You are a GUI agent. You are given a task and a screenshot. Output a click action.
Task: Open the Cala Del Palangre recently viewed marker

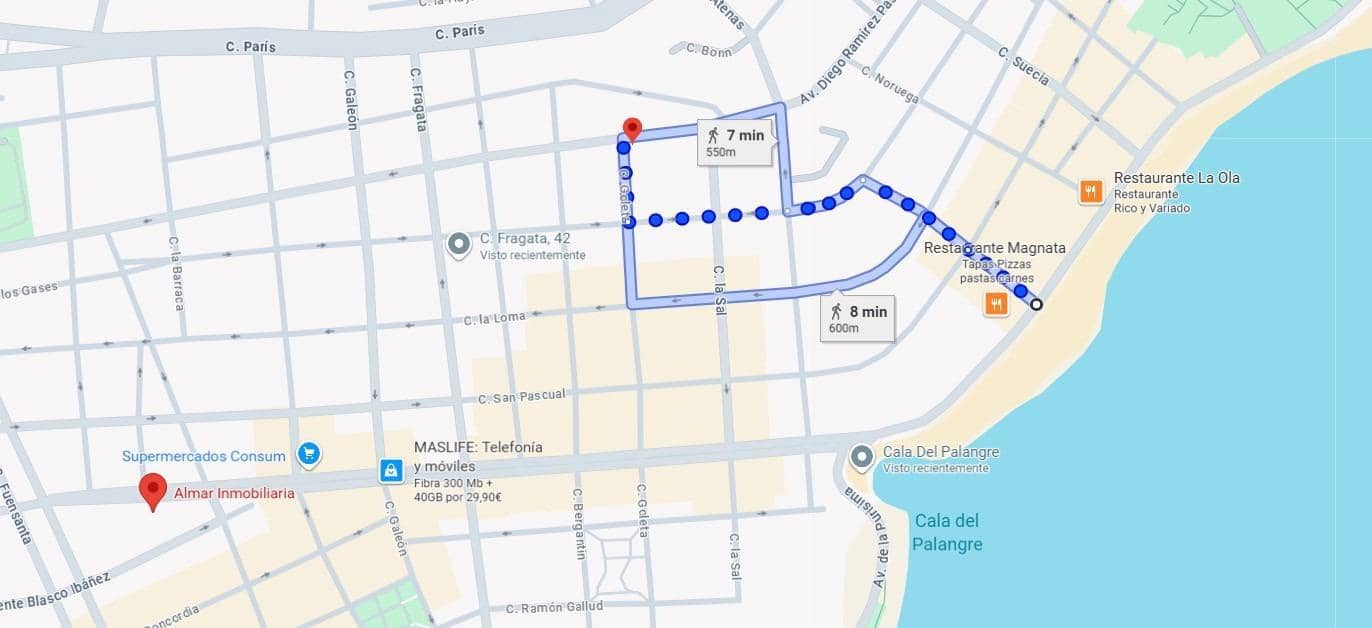point(862,458)
